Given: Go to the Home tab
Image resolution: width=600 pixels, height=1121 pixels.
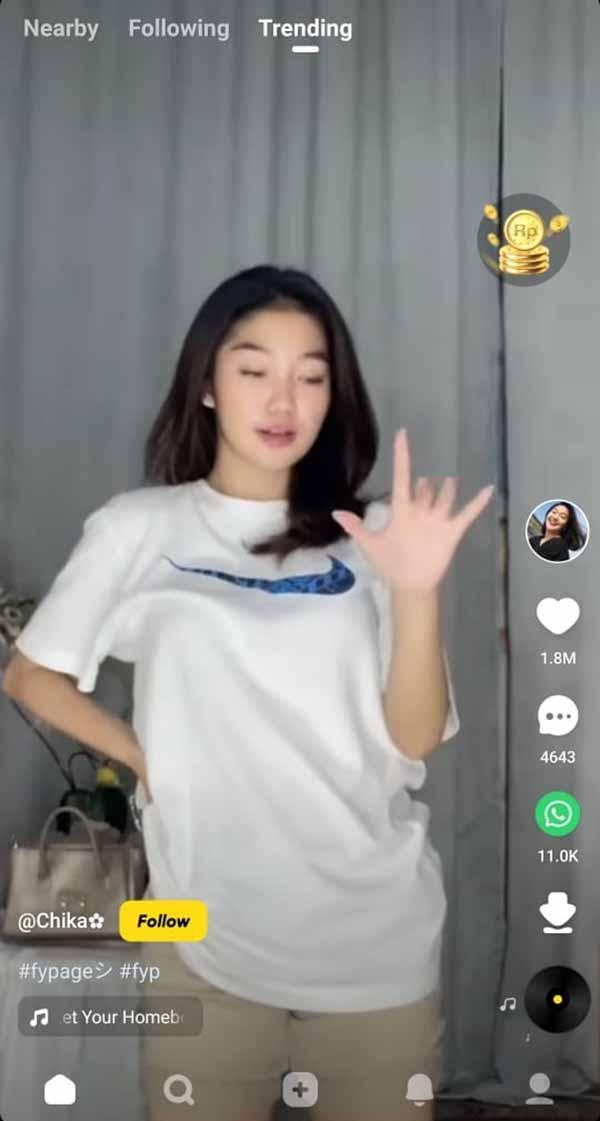Looking at the screenshot, I should [x=60, y=1090].
